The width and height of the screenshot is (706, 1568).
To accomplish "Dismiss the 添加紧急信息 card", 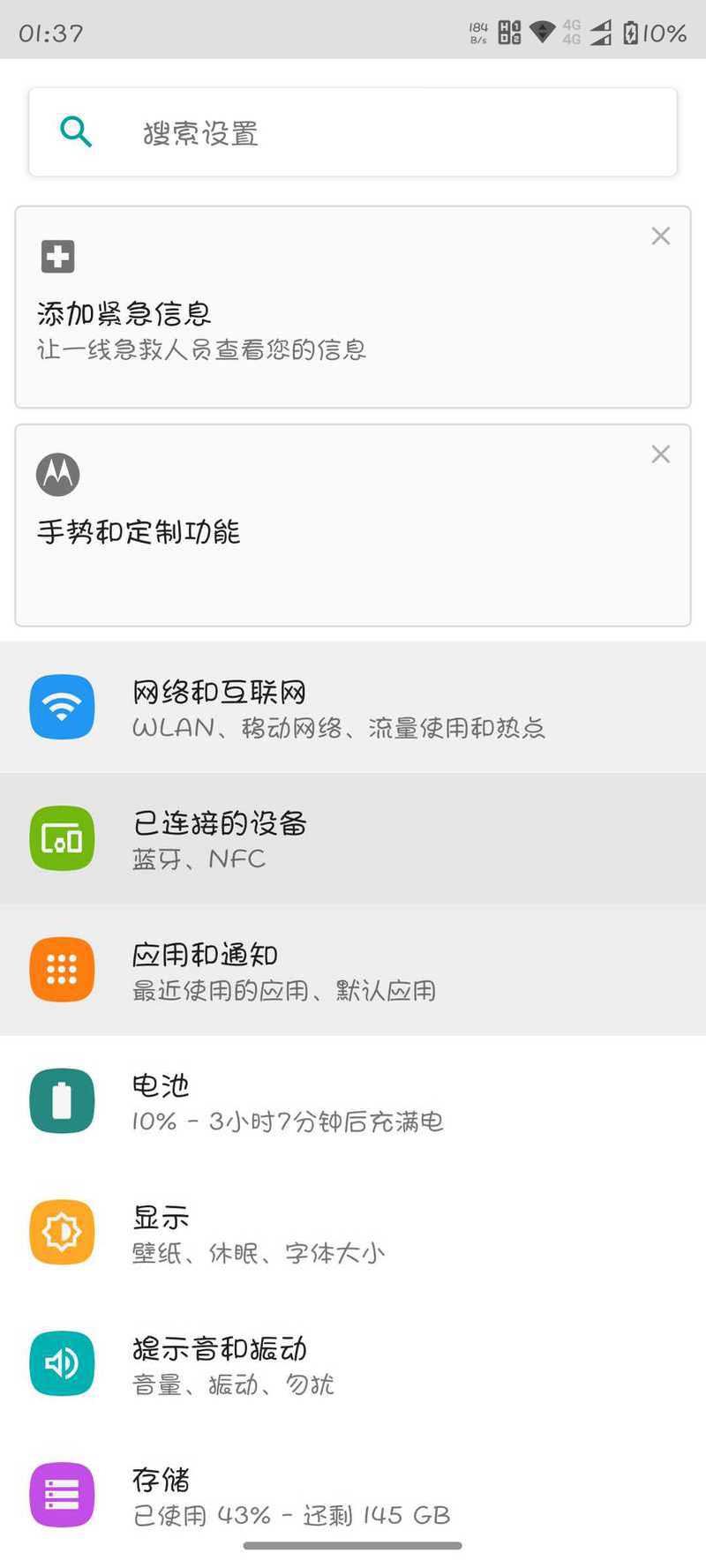I will coord(661,236).
